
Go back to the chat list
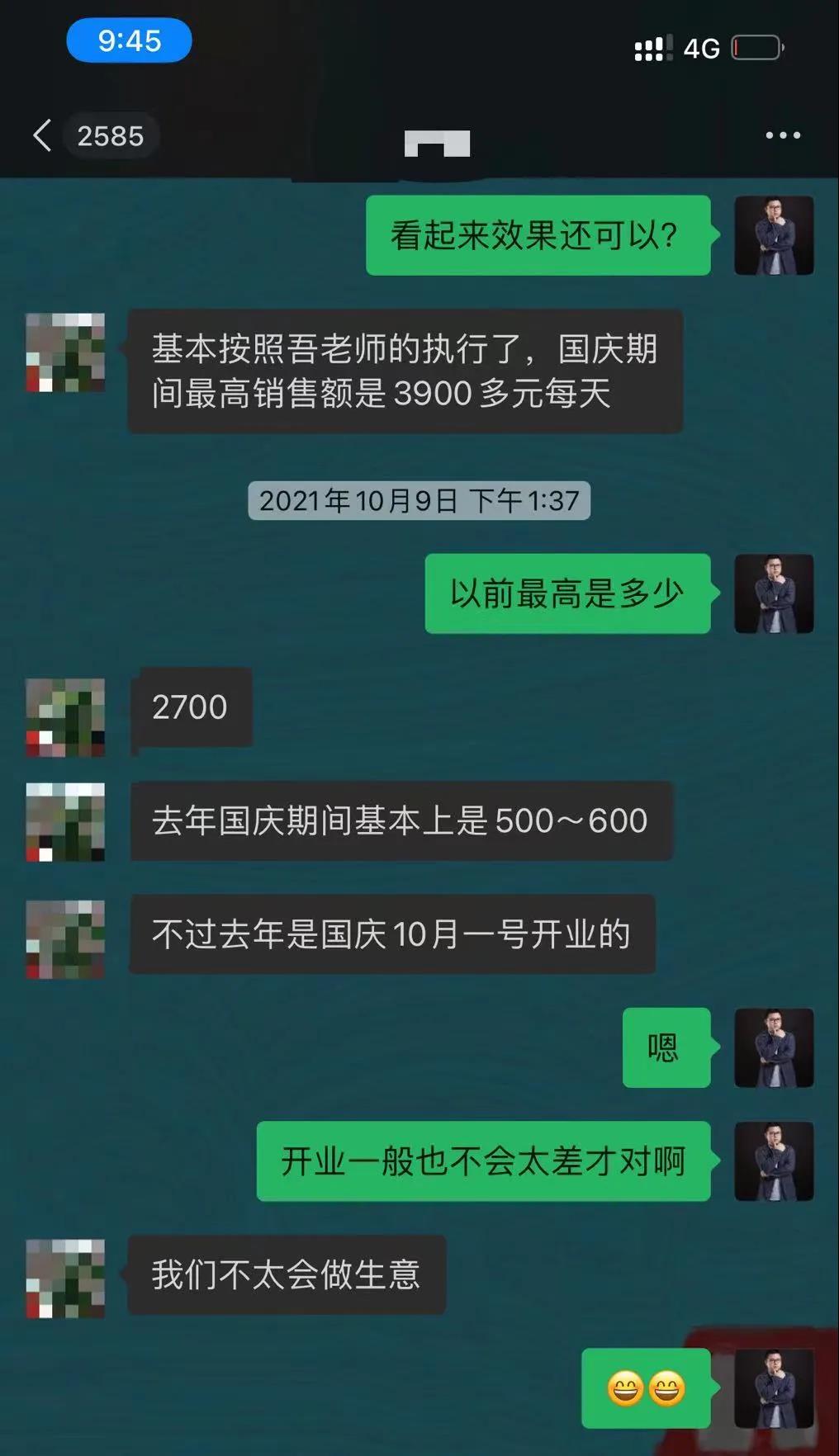tap(43, 135)
